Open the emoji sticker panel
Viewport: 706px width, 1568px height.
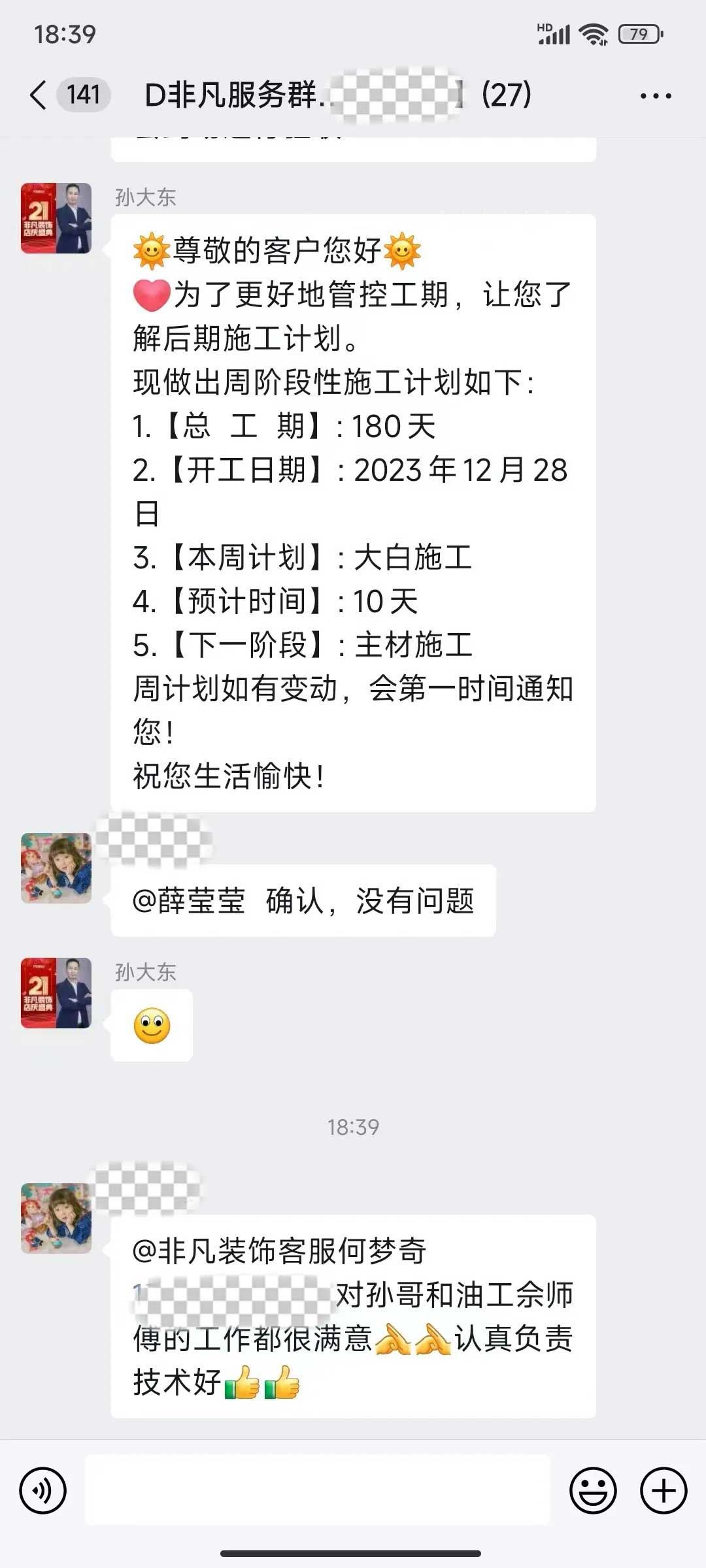pyautogui.click(x=593, y=1490)
